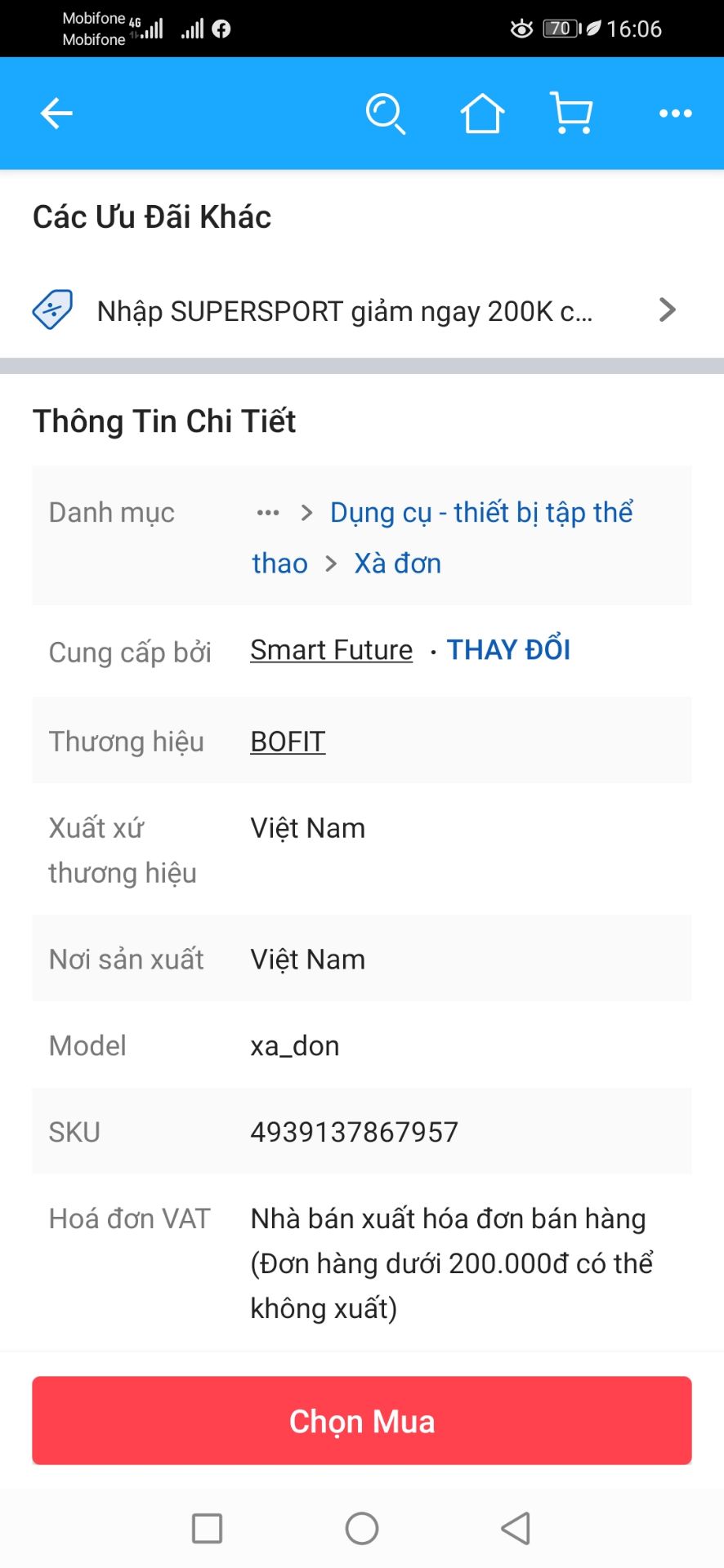Open the shopping cart
724x1568 pixels.
click(x=571, y=114)
